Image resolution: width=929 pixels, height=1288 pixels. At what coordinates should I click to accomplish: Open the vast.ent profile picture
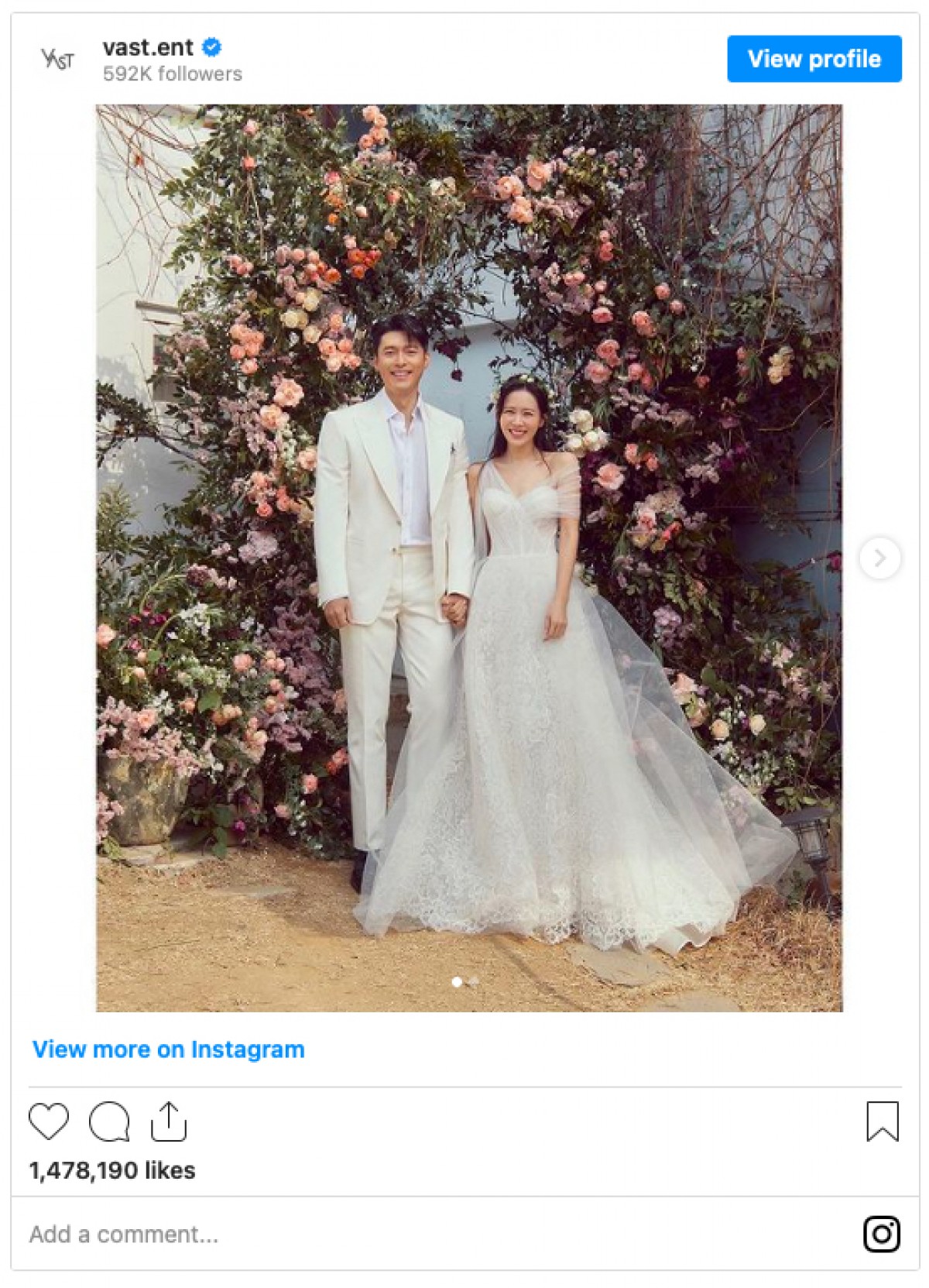pos(58,60)
